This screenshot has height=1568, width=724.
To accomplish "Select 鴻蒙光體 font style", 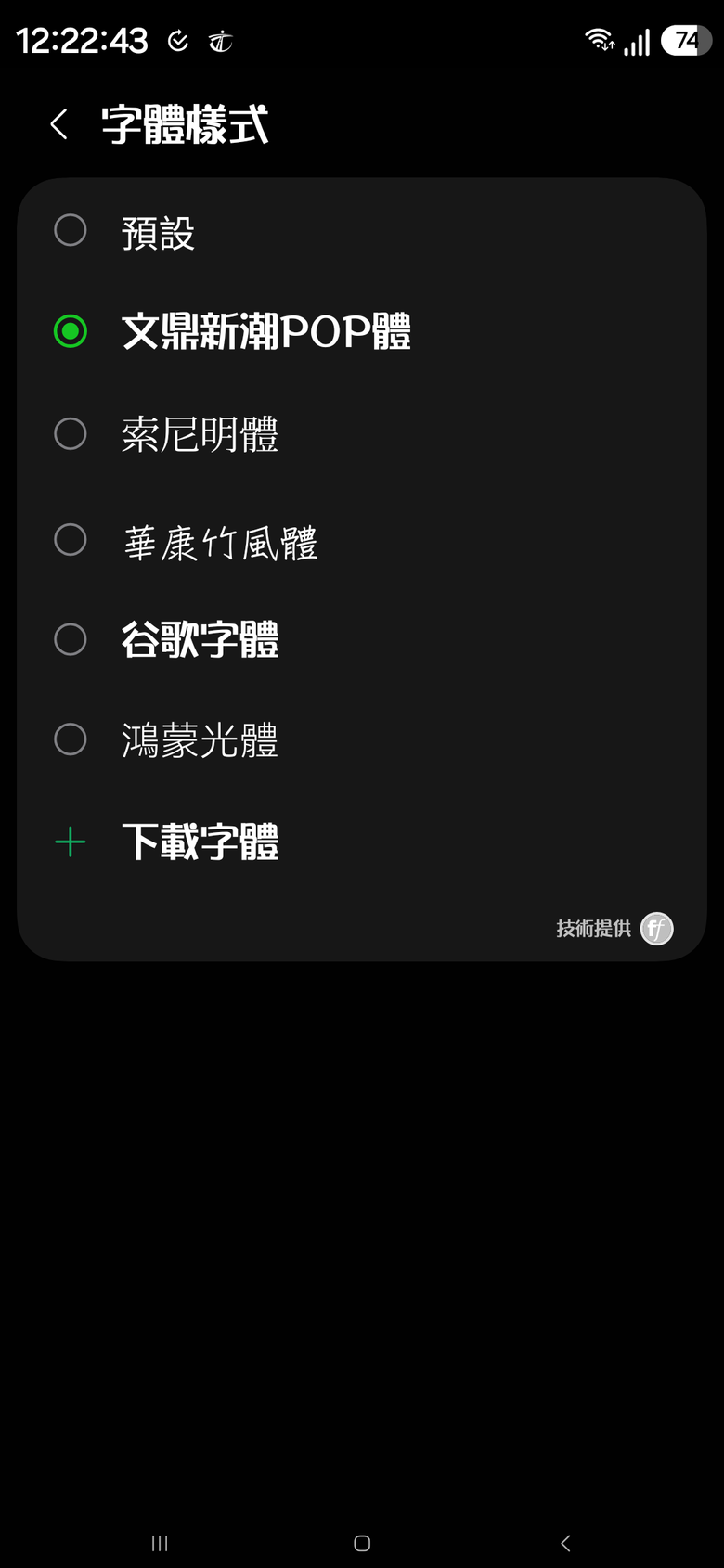I will click(71, 739).
